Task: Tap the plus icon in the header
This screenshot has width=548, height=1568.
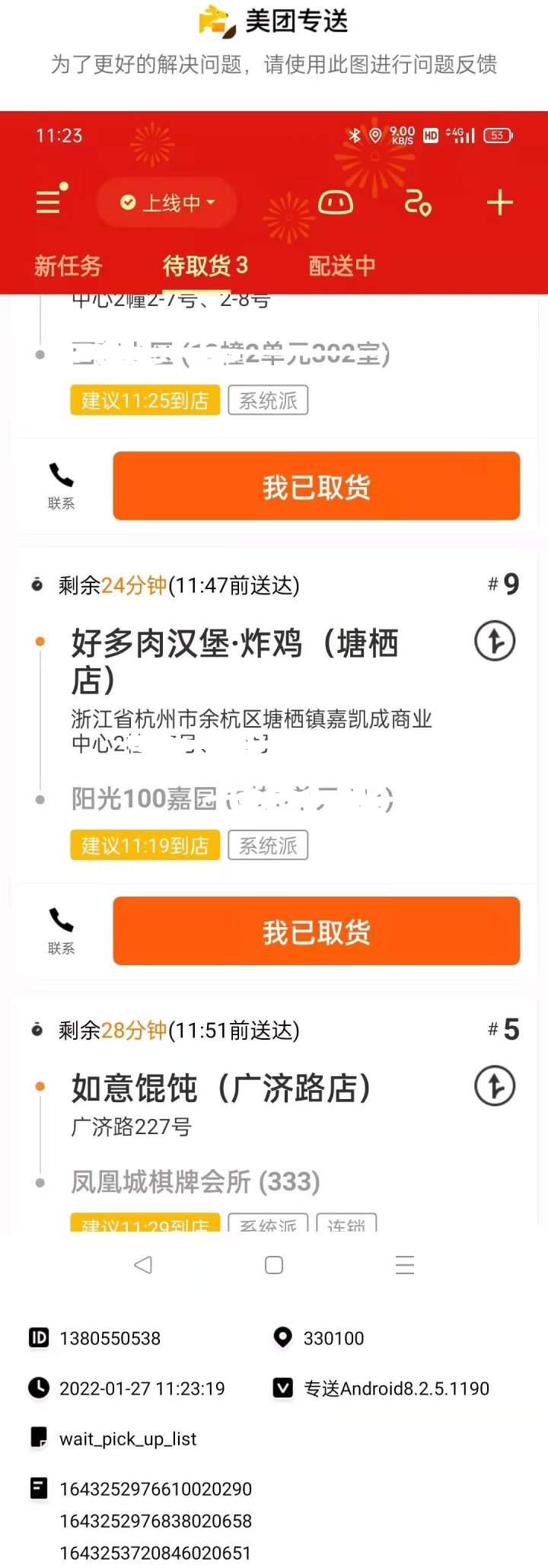Action: tap(499, 202)
